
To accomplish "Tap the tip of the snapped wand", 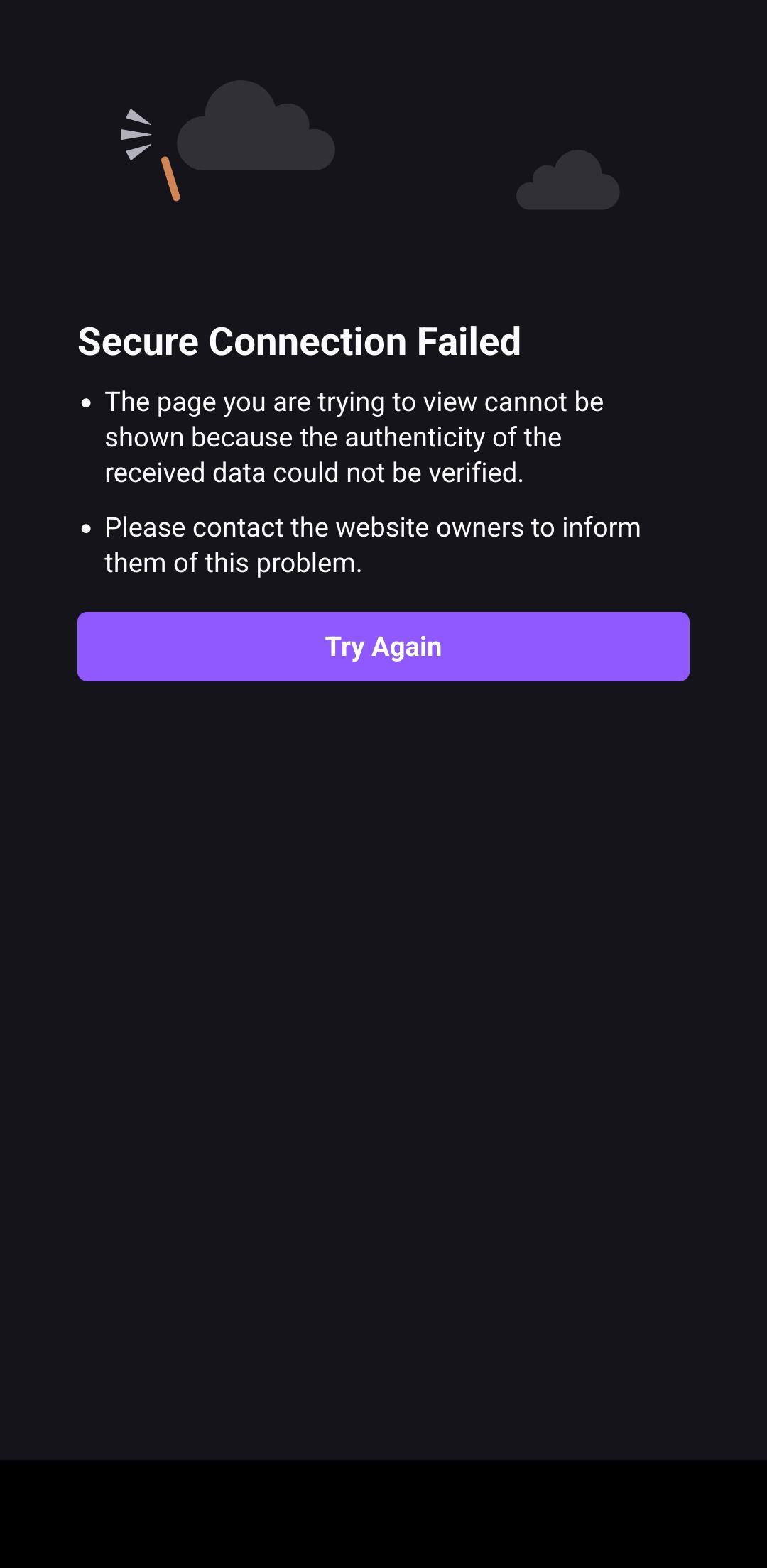I will click(175, 199).
